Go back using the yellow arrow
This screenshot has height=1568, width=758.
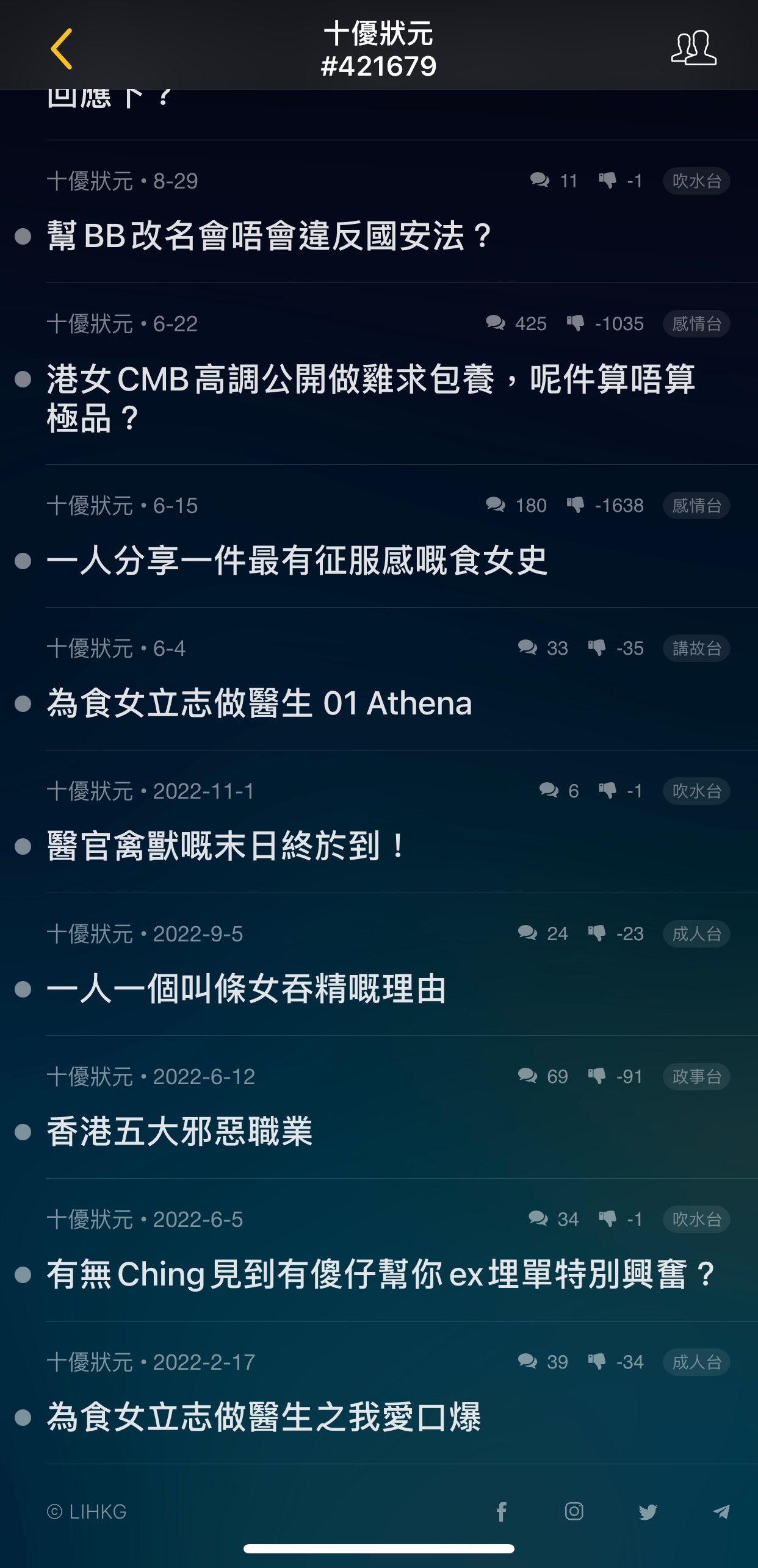pyautogui.click(x=62, y=48)
